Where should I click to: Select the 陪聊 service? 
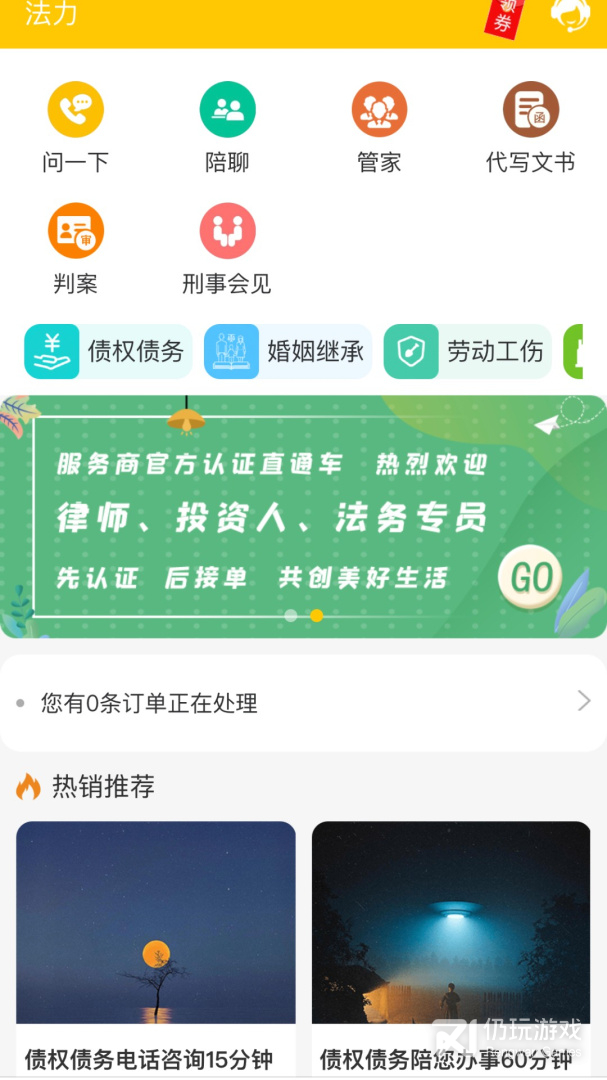(227, 128)
